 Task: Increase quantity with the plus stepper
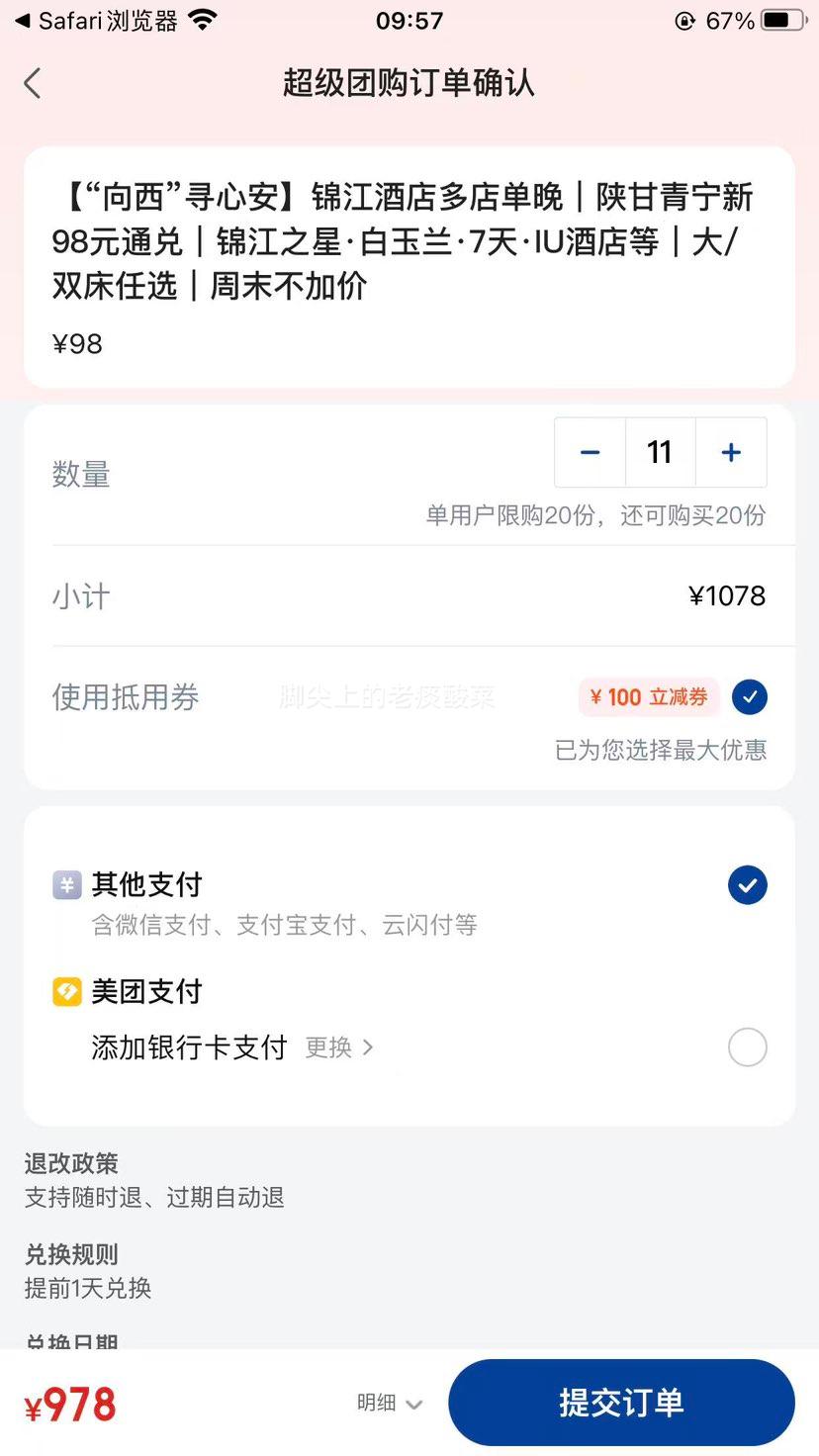731,452
